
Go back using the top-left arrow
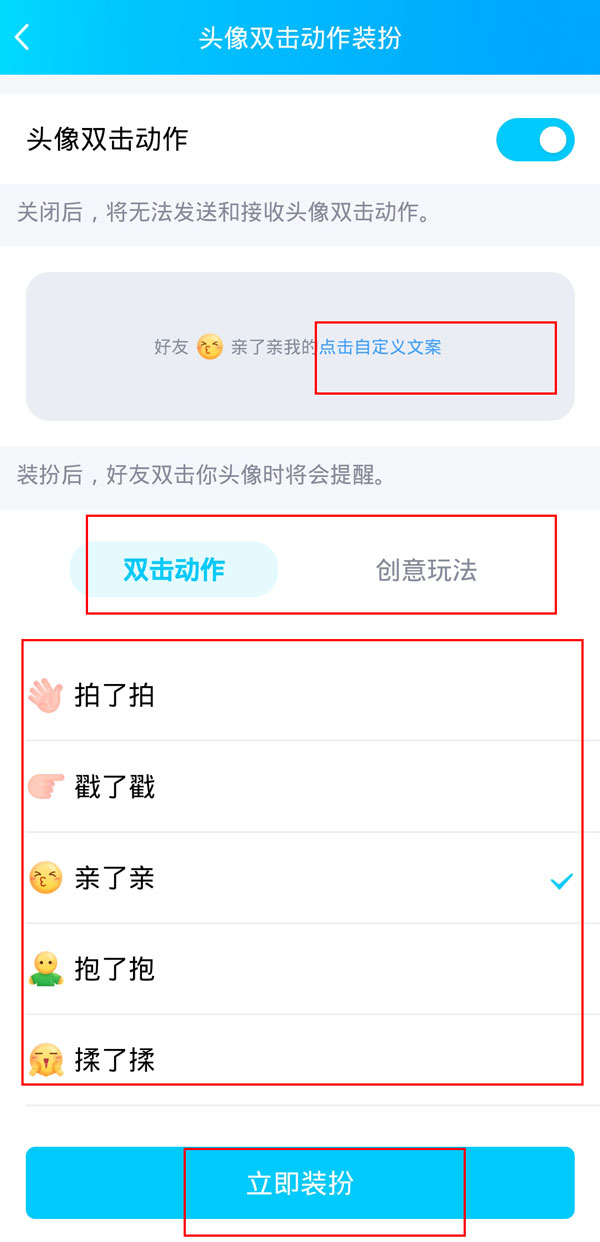23,38
